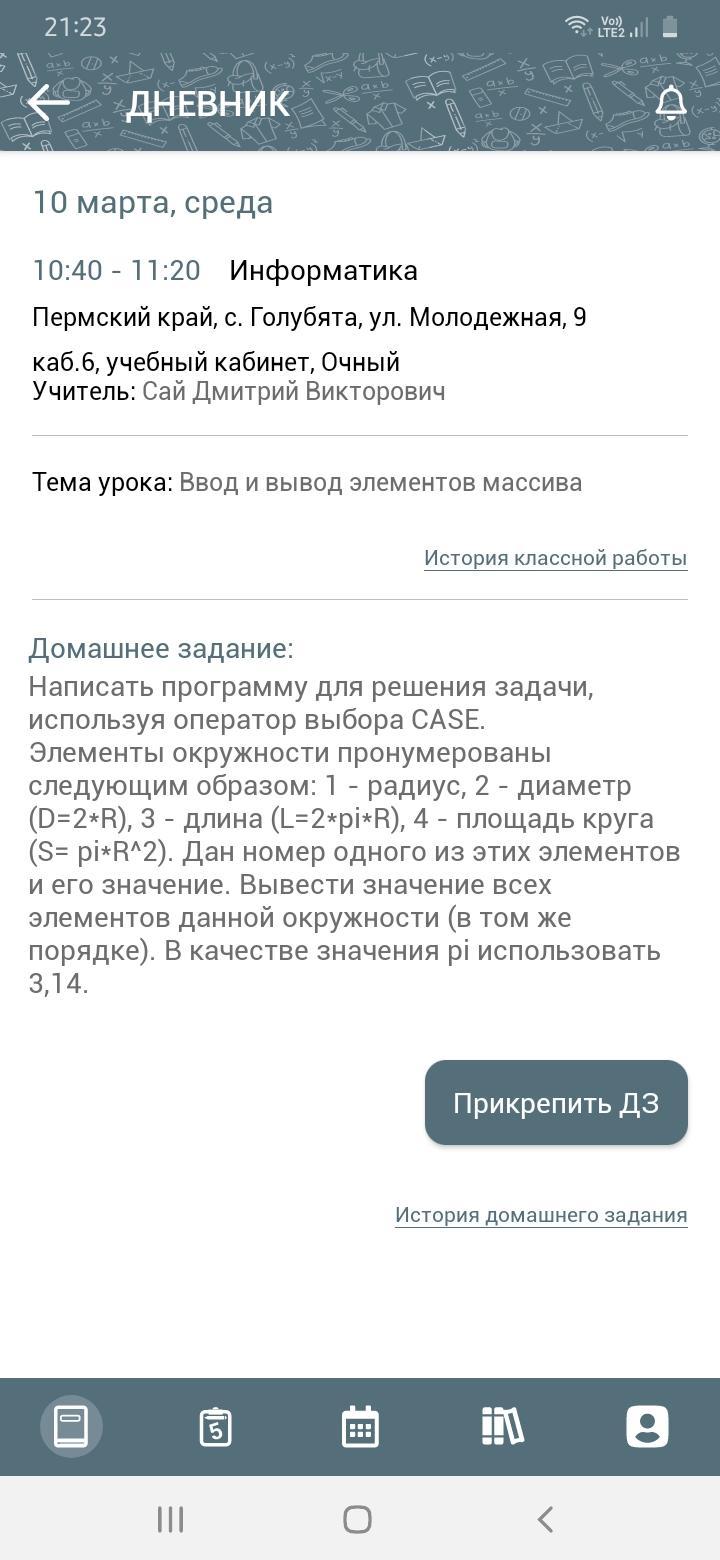Open the system recent apps
This screenshot has width=720, height=1560.
coord(171,1519)
